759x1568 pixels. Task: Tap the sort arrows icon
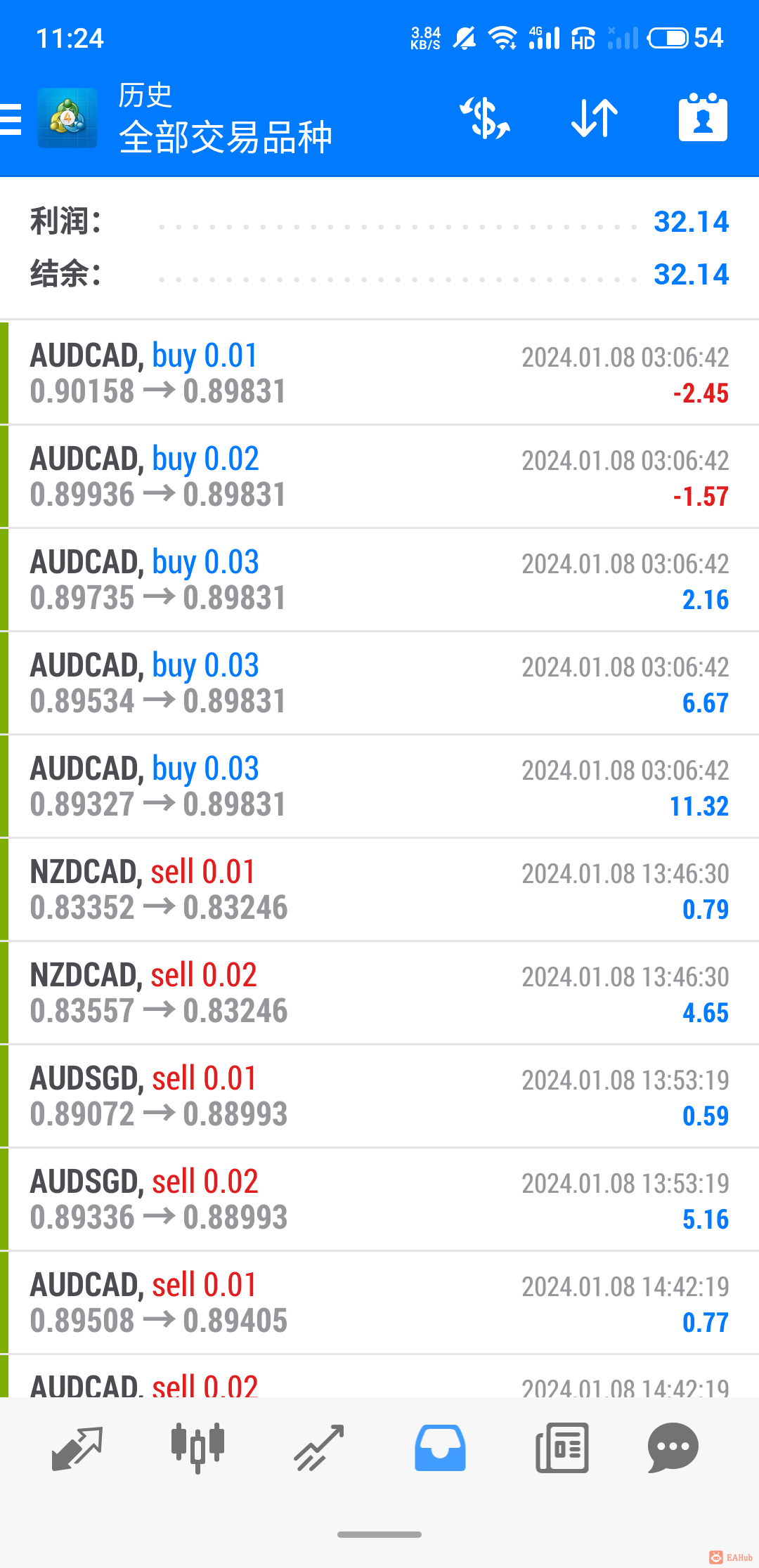(x=595, y=118)
